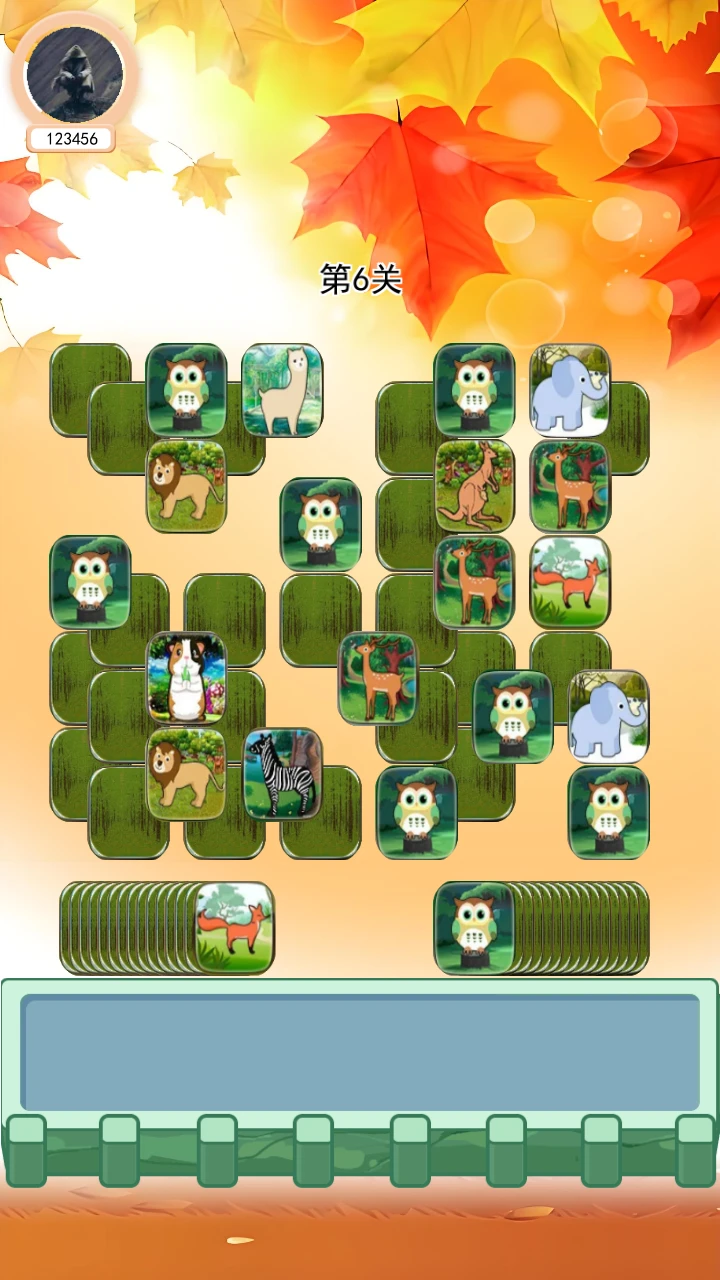The image size is (720, 1280).
Task: Pick the kangaroo tile
Action: [x=474, y=486]
